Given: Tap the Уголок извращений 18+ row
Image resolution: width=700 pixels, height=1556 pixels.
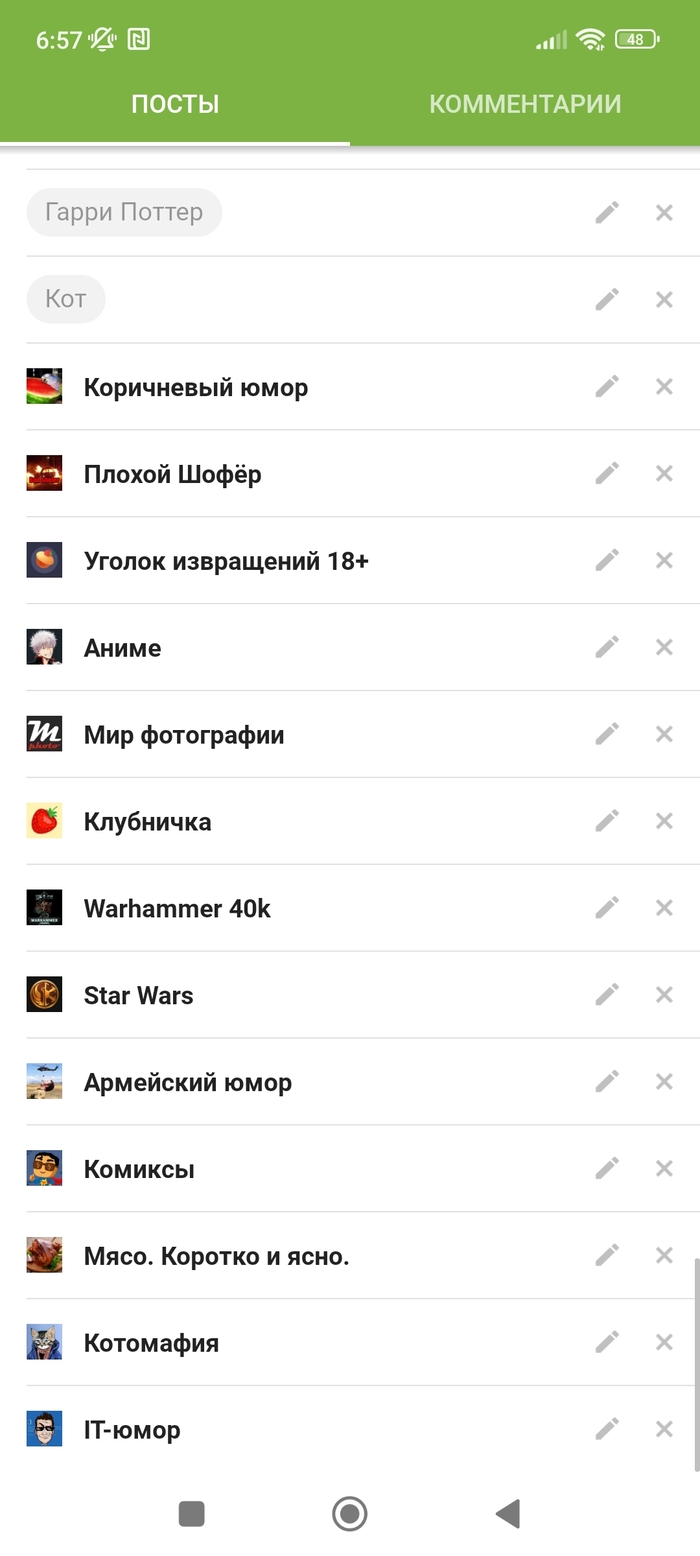Looking at the screenshot, I should click(x=226, y=561).
